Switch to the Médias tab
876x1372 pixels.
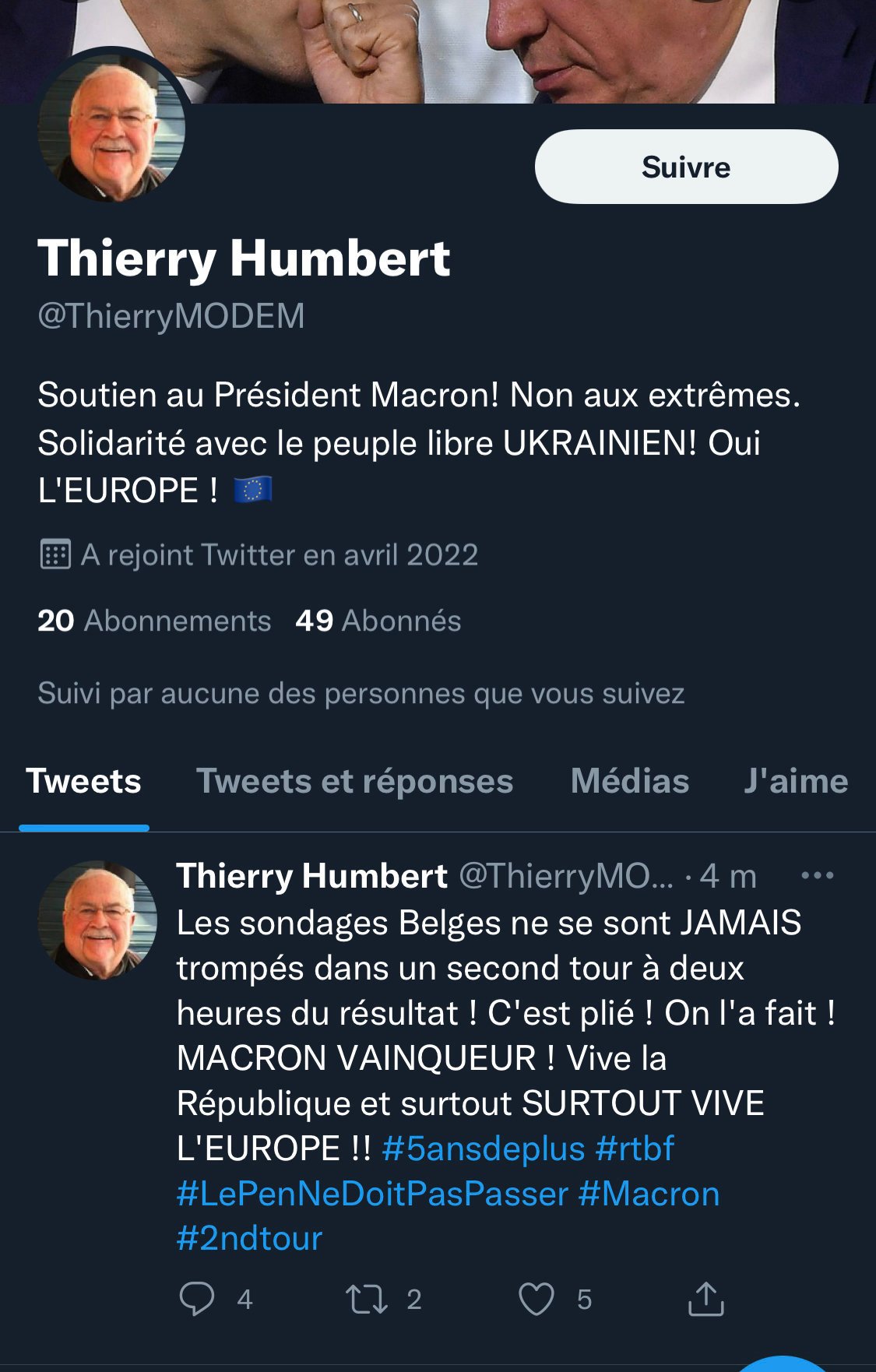pyautogui.click(x=629, y=781)
